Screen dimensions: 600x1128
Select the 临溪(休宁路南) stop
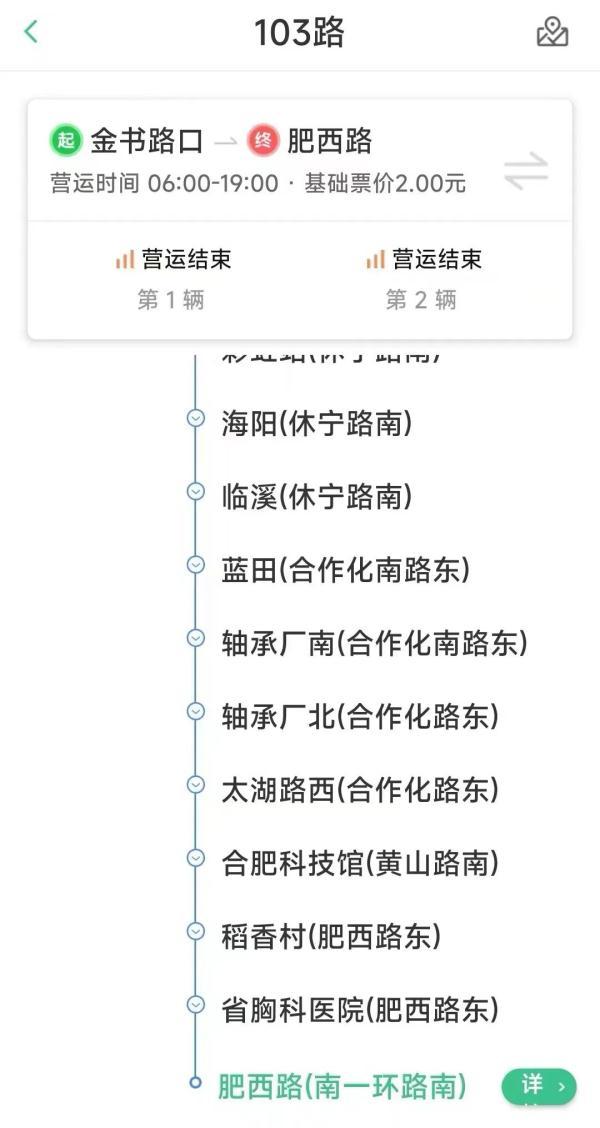coord(316,497)
